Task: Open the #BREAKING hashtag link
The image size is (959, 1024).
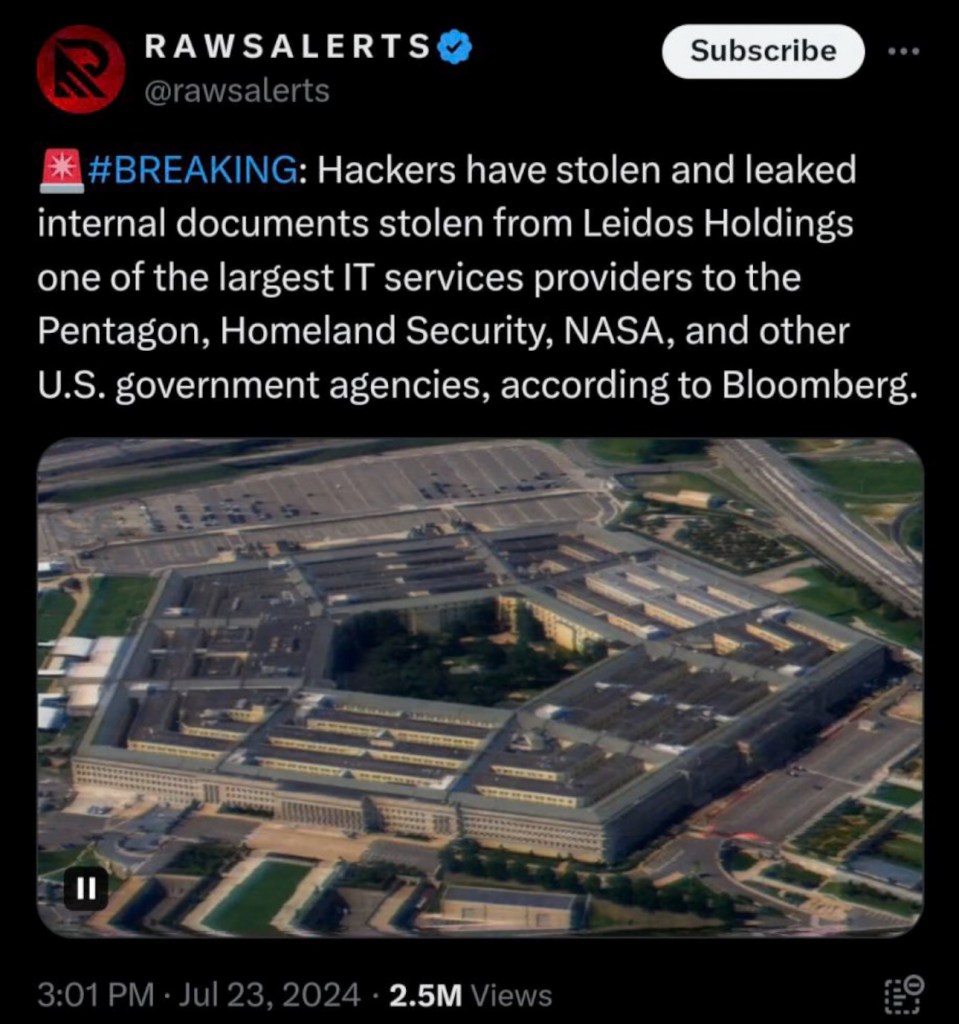Action: pyautogui.click(x=192, y=170)
